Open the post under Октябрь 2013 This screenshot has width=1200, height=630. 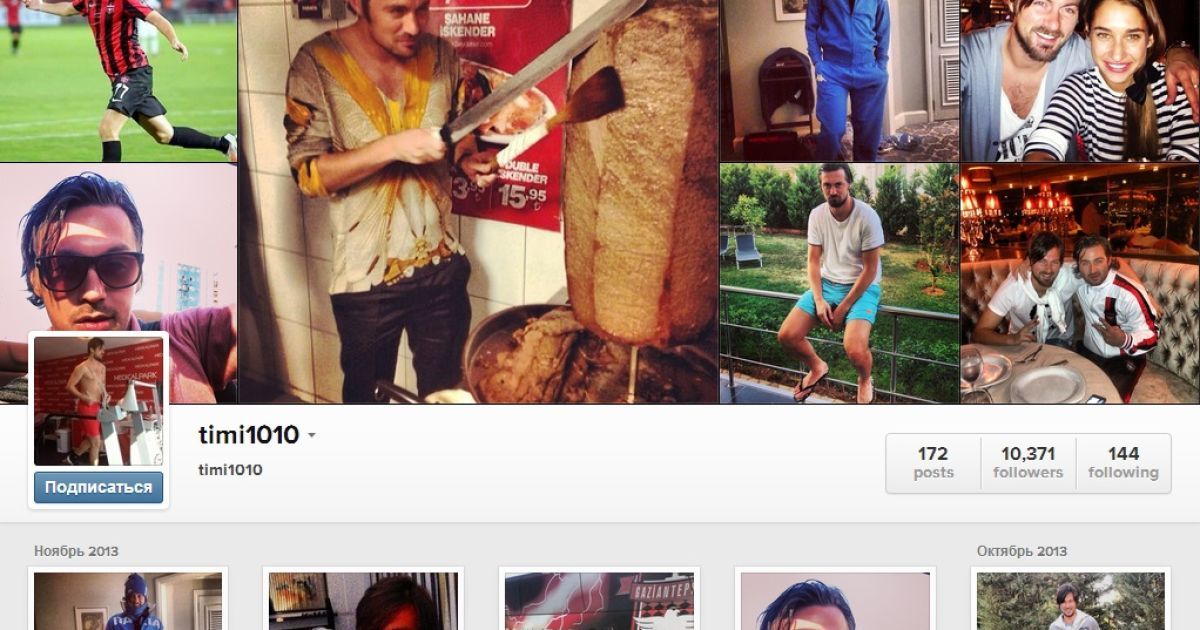point(1070,600)
